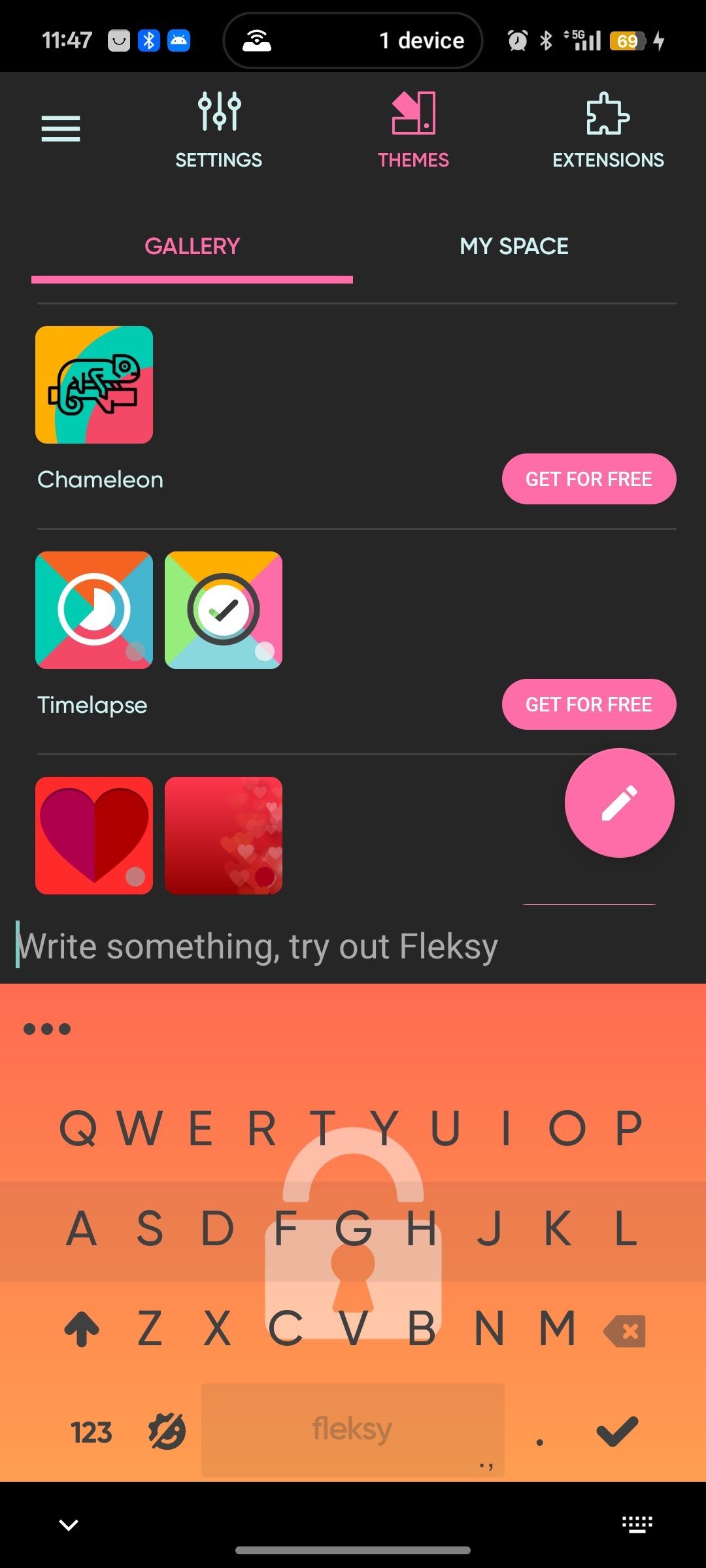Viewport: 706px width, 1568px height.
Task: Tap the keyboard backspace key
Action: (626, 1331)
